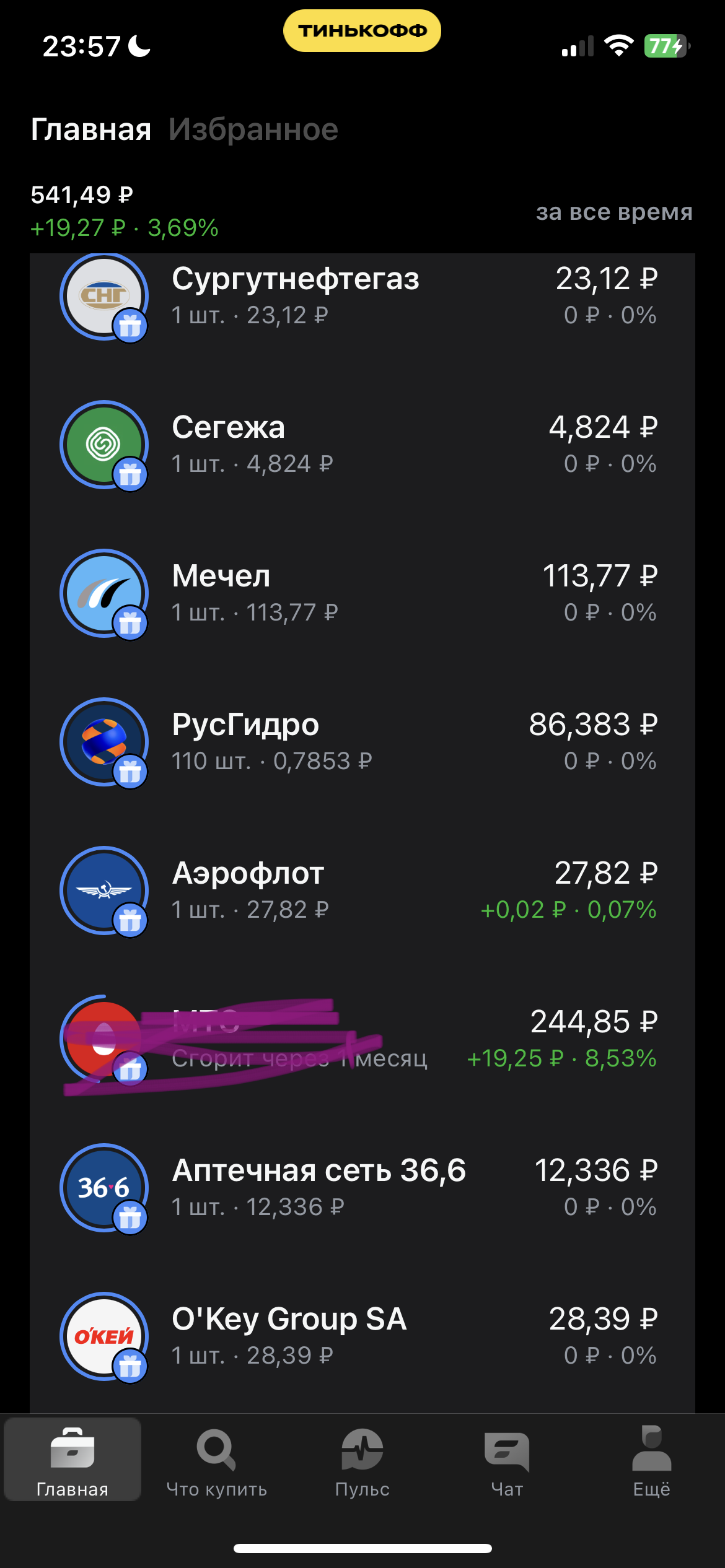Viewport: 725px width, 1568px height.
Task: Open the row with 244,85 ₽ value
Action: (x=362, y=1040)
